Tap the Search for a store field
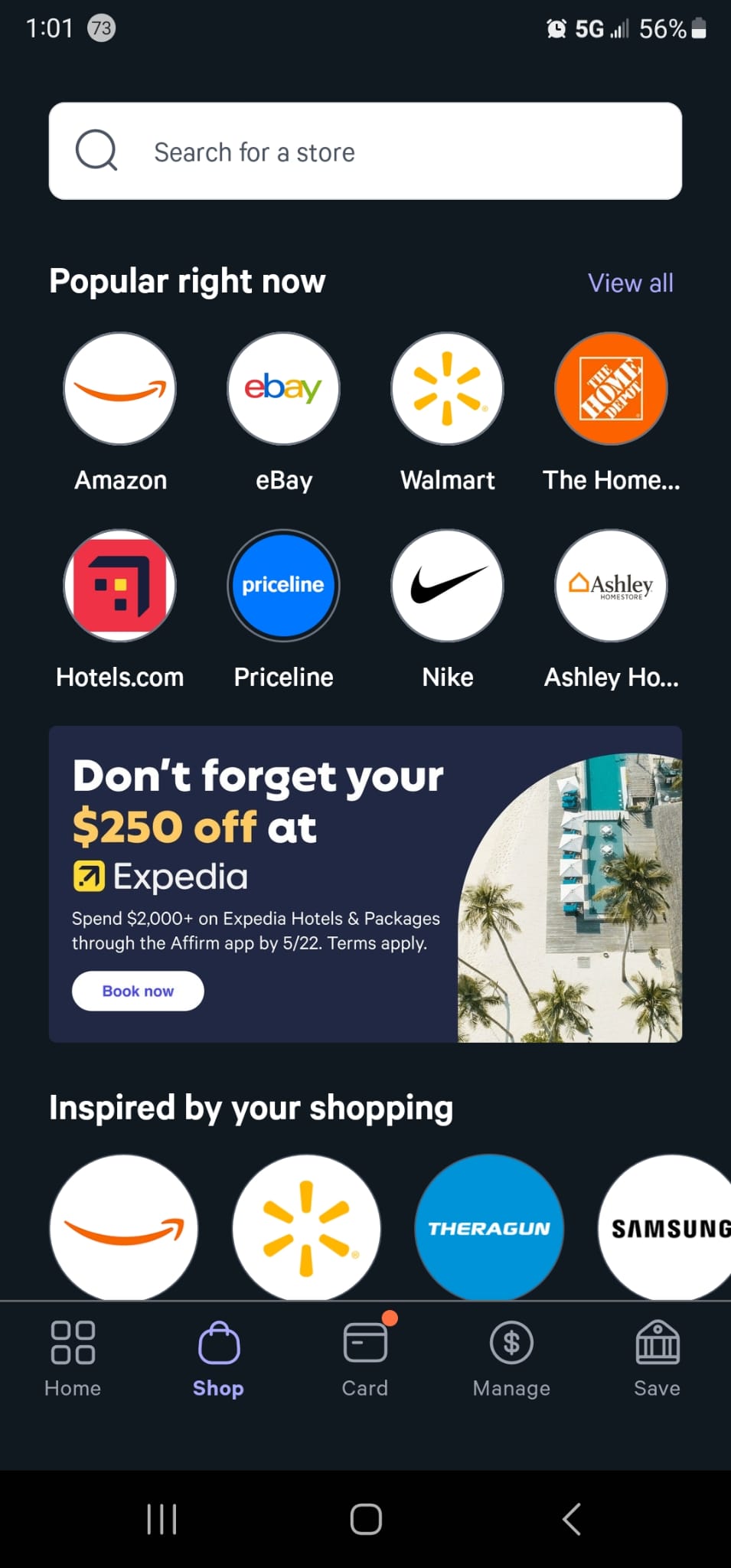This screenshot has width=731, height=1568. point(365,152)
